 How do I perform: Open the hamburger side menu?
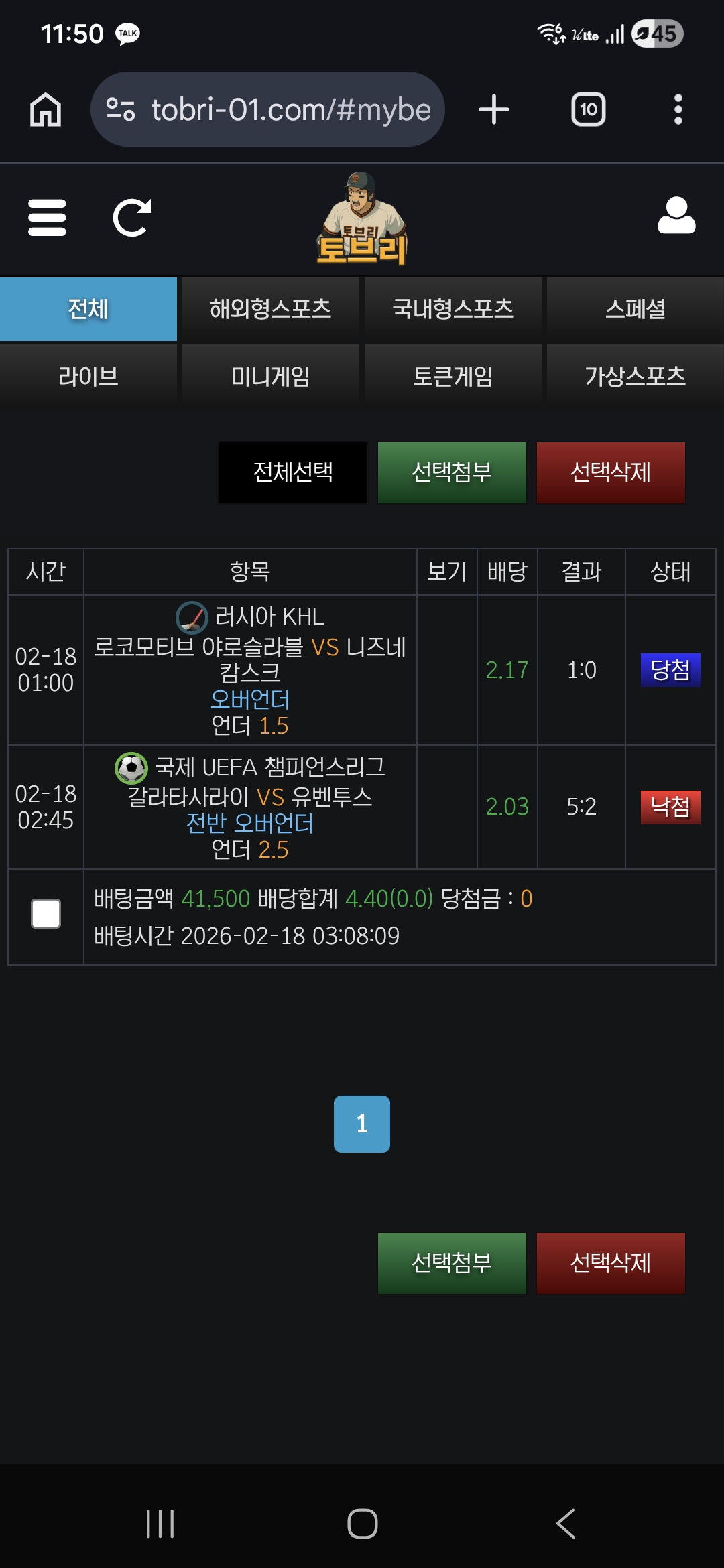point(47,218)
